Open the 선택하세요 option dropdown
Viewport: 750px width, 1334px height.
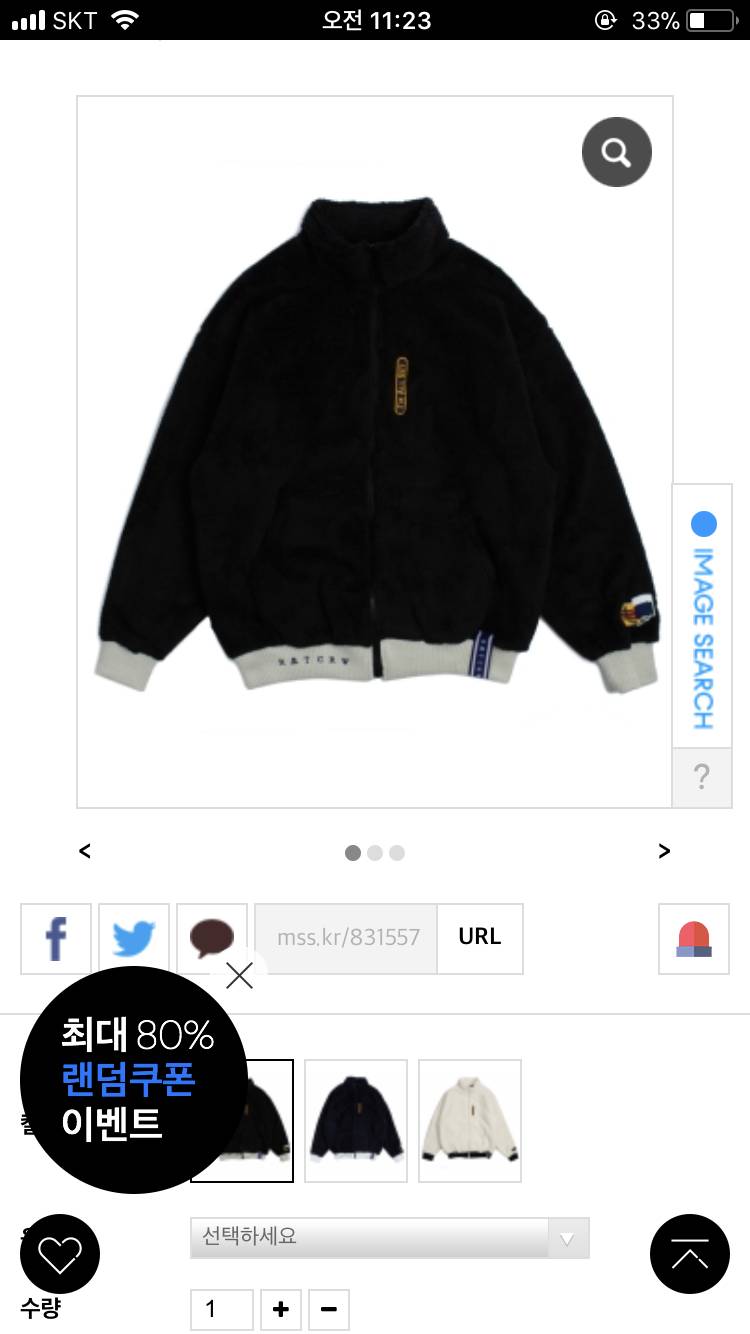390,1238
